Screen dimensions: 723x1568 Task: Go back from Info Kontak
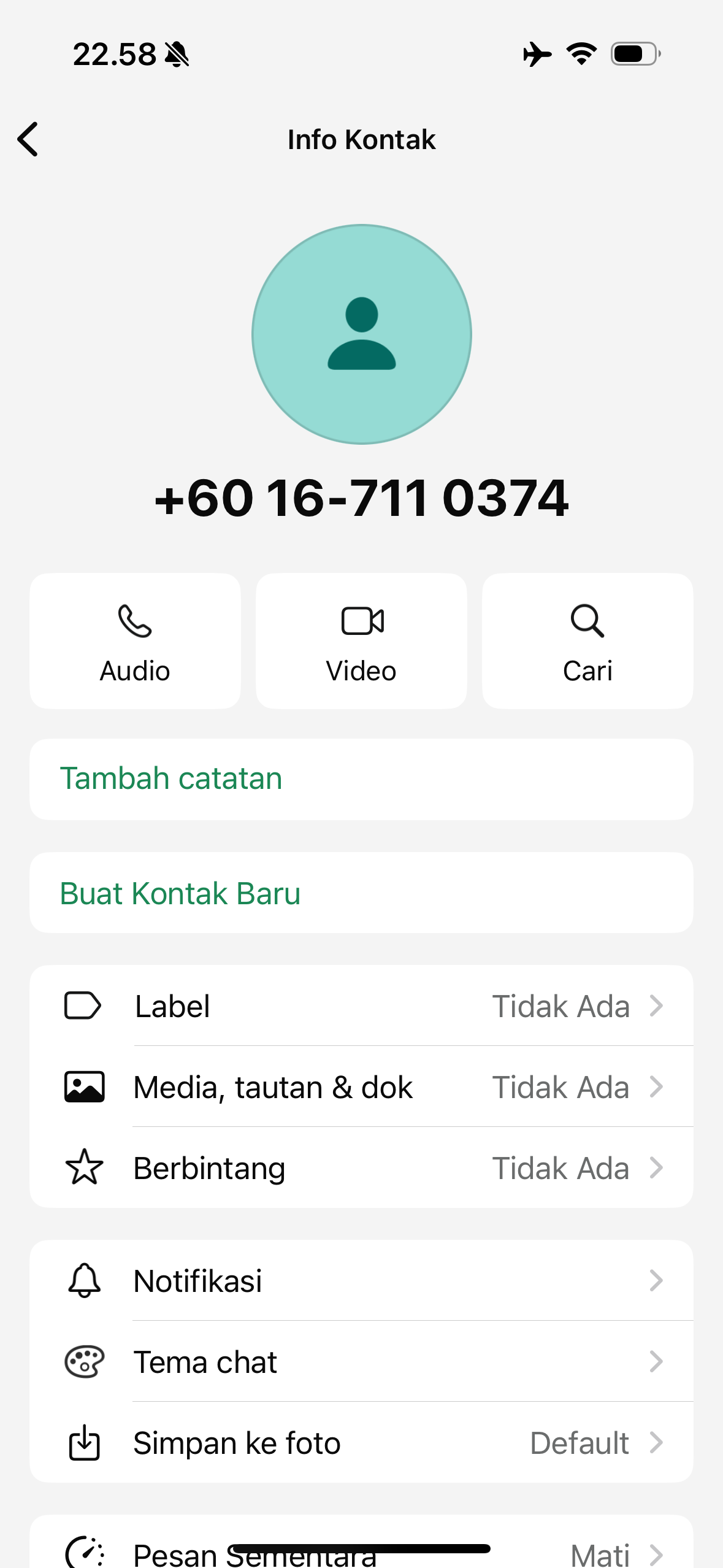(28, 139)
